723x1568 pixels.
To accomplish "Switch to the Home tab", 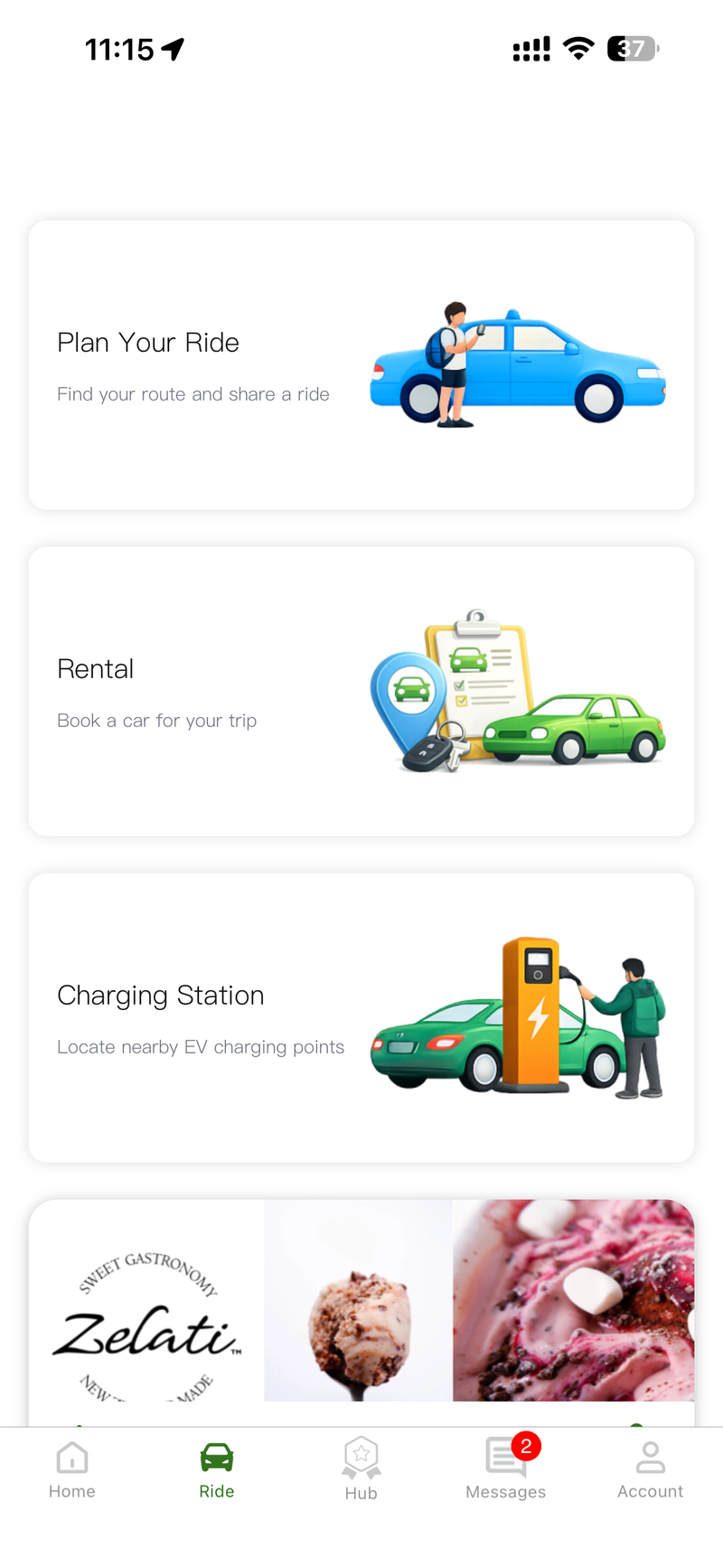I will coord(72,1469).
